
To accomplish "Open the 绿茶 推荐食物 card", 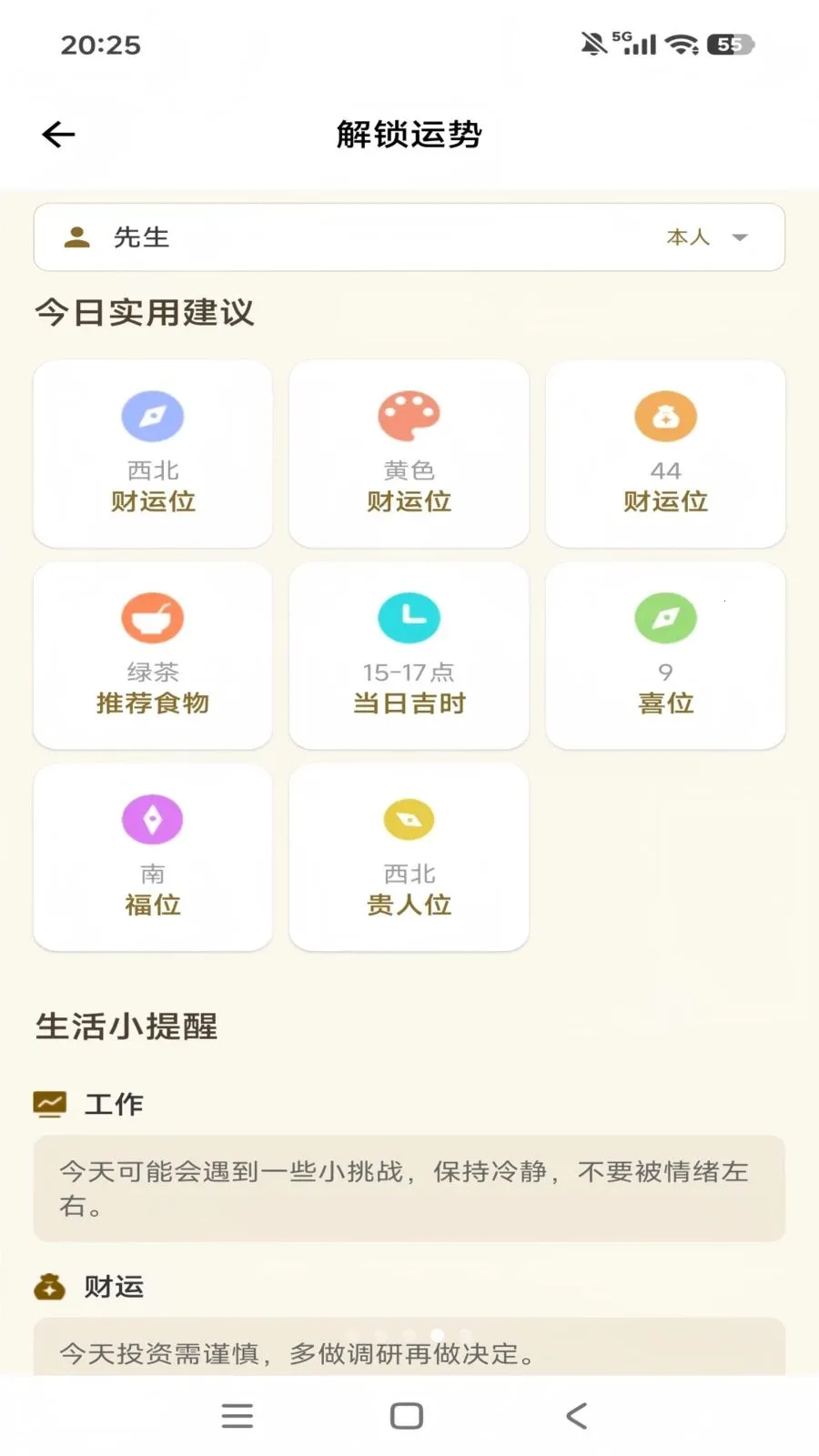I will (x=153, y=655).
